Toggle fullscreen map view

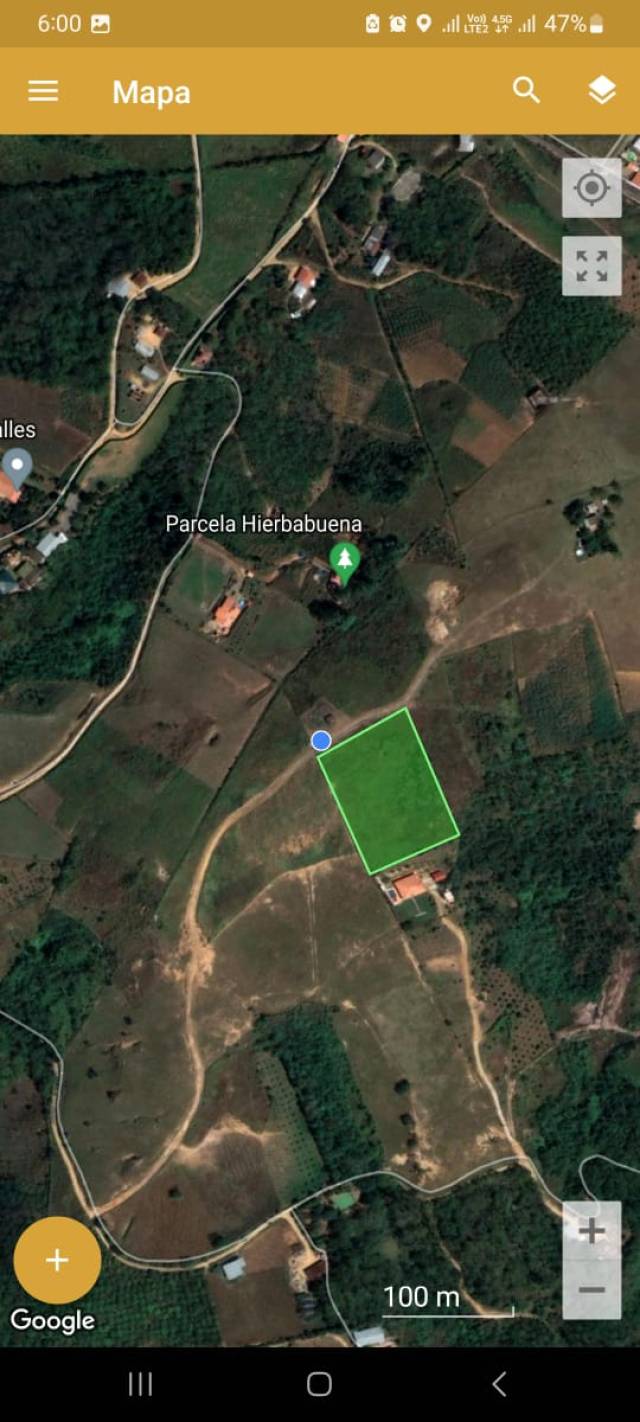(x=592, y=266)
